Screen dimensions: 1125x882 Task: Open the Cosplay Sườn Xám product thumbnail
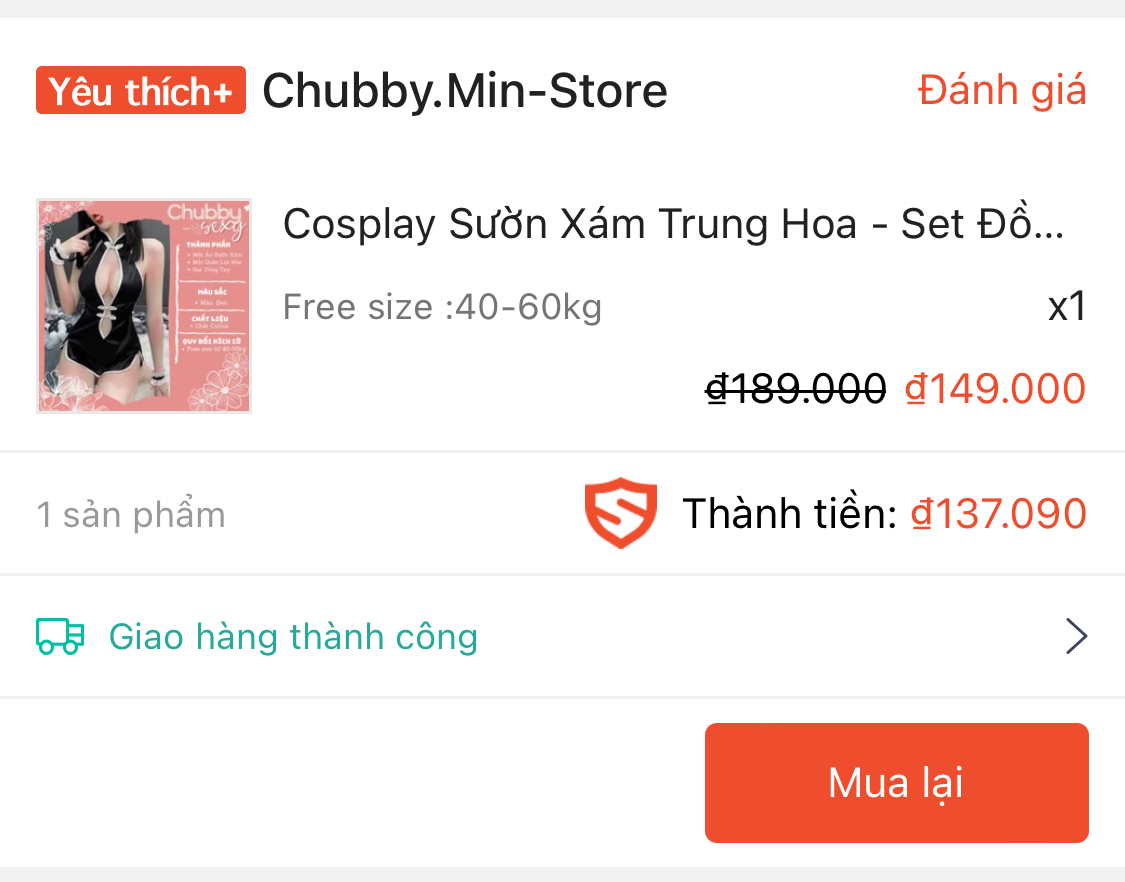coord(144,306)
